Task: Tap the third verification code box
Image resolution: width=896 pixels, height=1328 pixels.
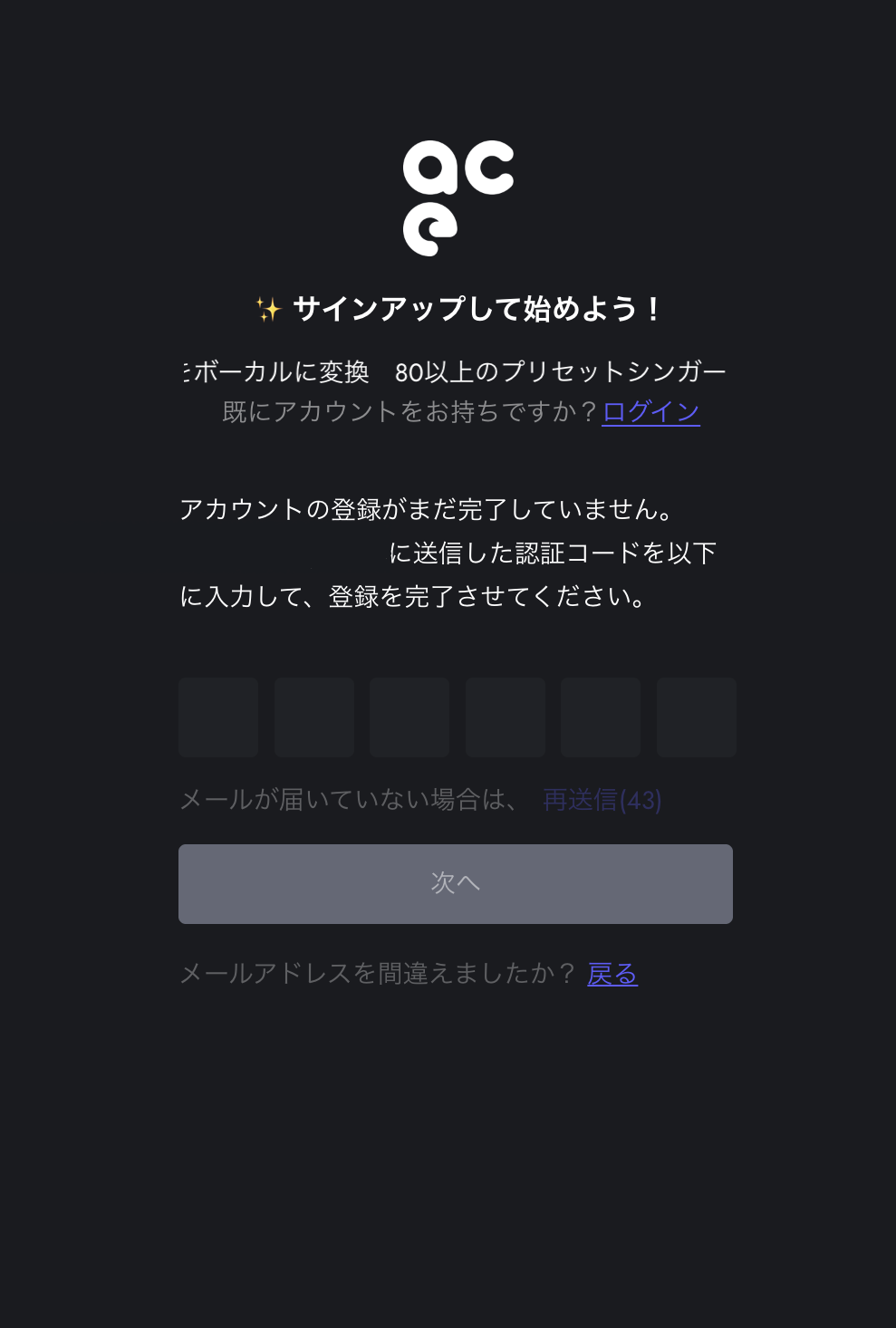Action: click(x=409, y=717)
